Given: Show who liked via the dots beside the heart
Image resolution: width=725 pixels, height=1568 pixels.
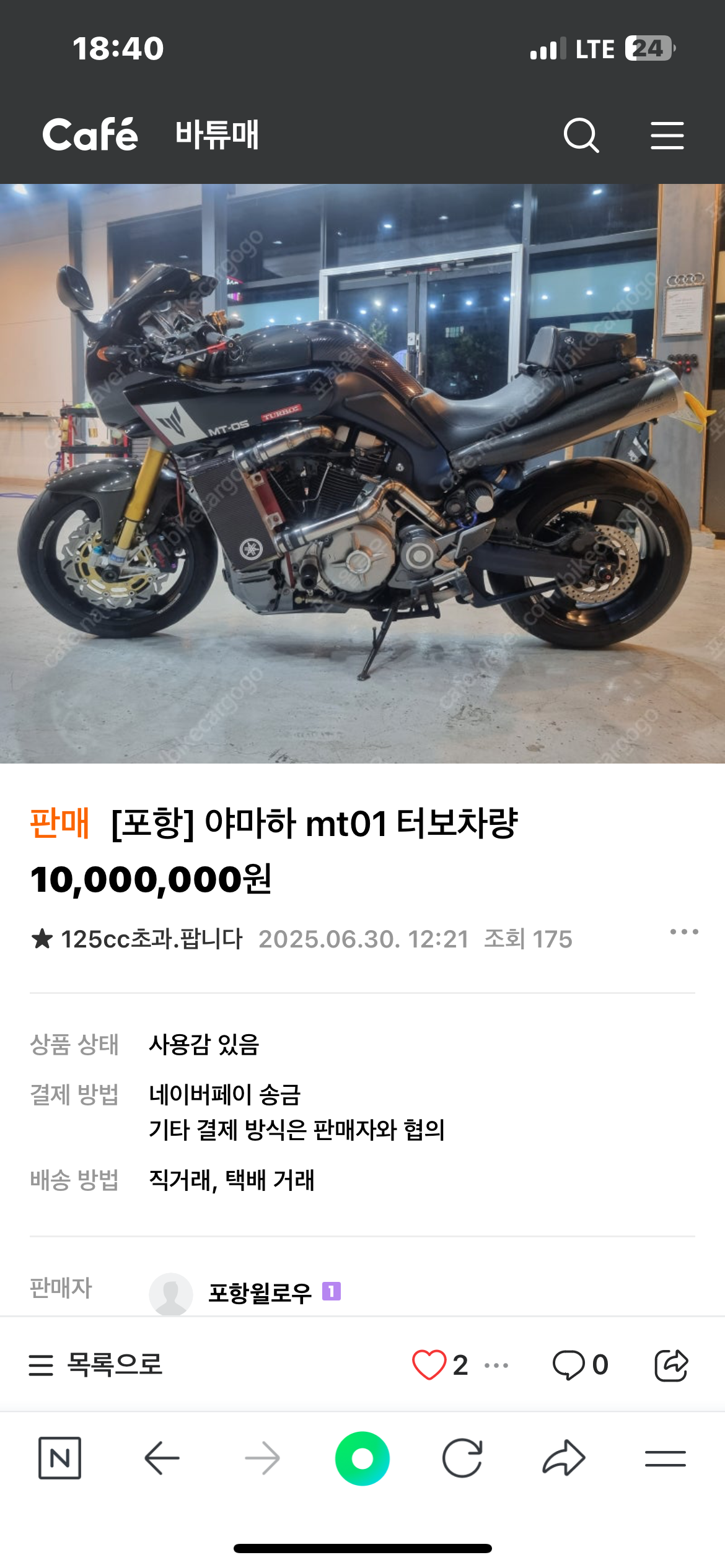Looking at the screenshot, I should pos(496,1365).
